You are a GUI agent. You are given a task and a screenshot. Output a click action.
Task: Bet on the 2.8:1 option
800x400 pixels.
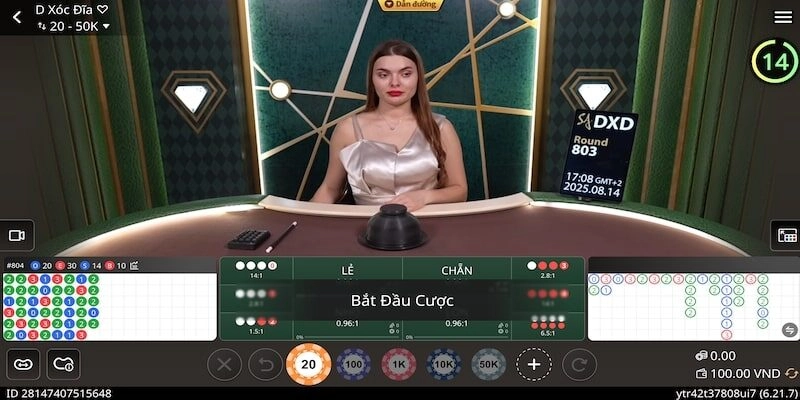pyautogui.click(x=548, y=268)
